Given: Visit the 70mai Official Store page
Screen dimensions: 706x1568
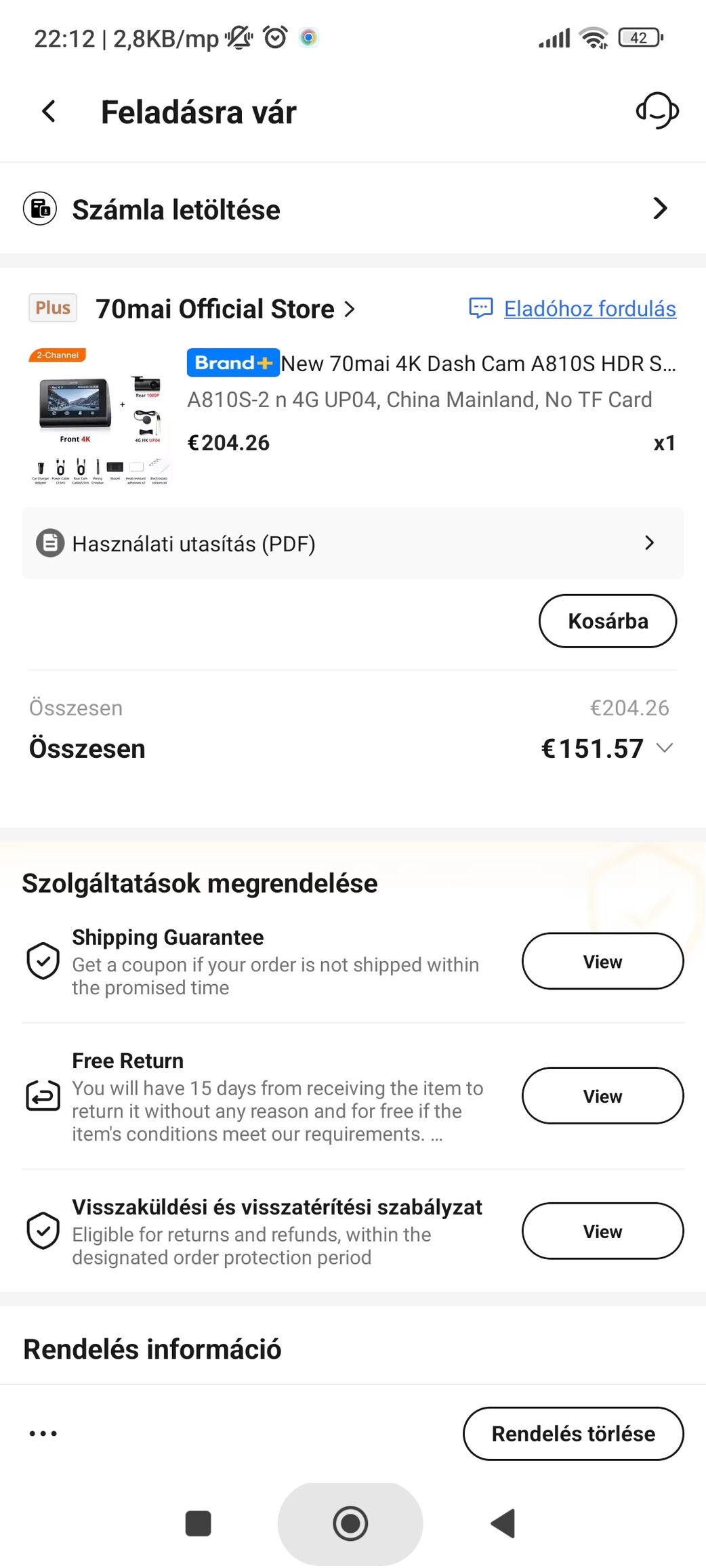Looking at the screenshot, I should pyautogui.click(x=225, y=310).
